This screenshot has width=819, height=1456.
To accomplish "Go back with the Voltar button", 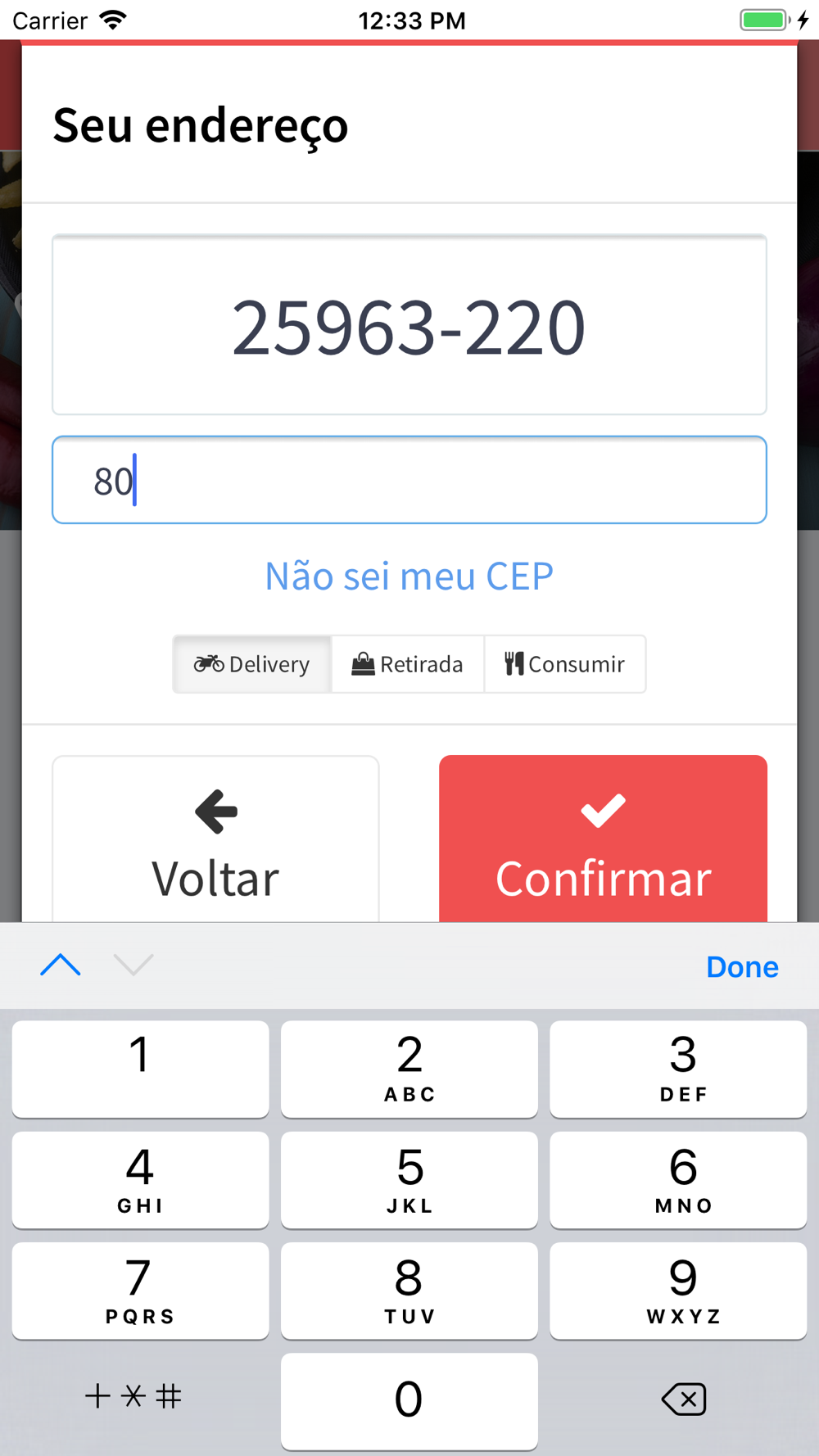I will (x=215, y=839).
